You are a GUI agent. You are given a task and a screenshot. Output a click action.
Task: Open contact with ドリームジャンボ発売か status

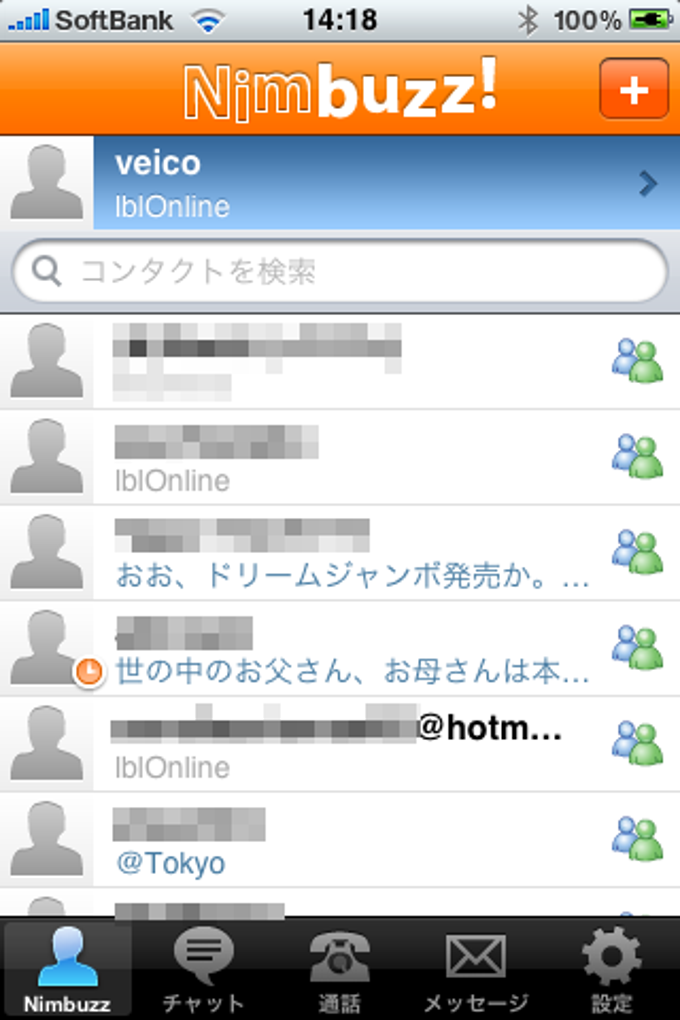coord(340,553)
